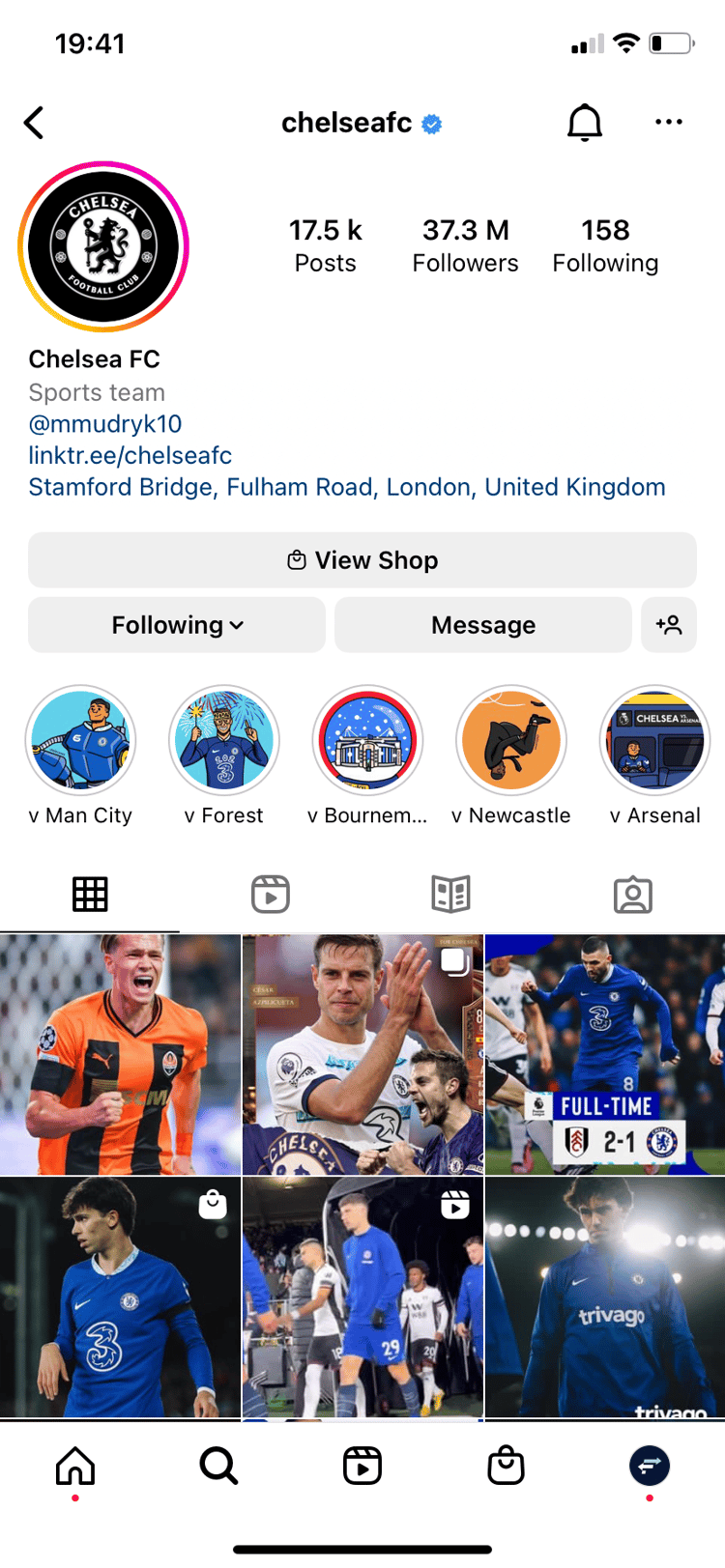Tap the Message button
The width and height of the screenshot is (725, 1568).
[482, 625]
